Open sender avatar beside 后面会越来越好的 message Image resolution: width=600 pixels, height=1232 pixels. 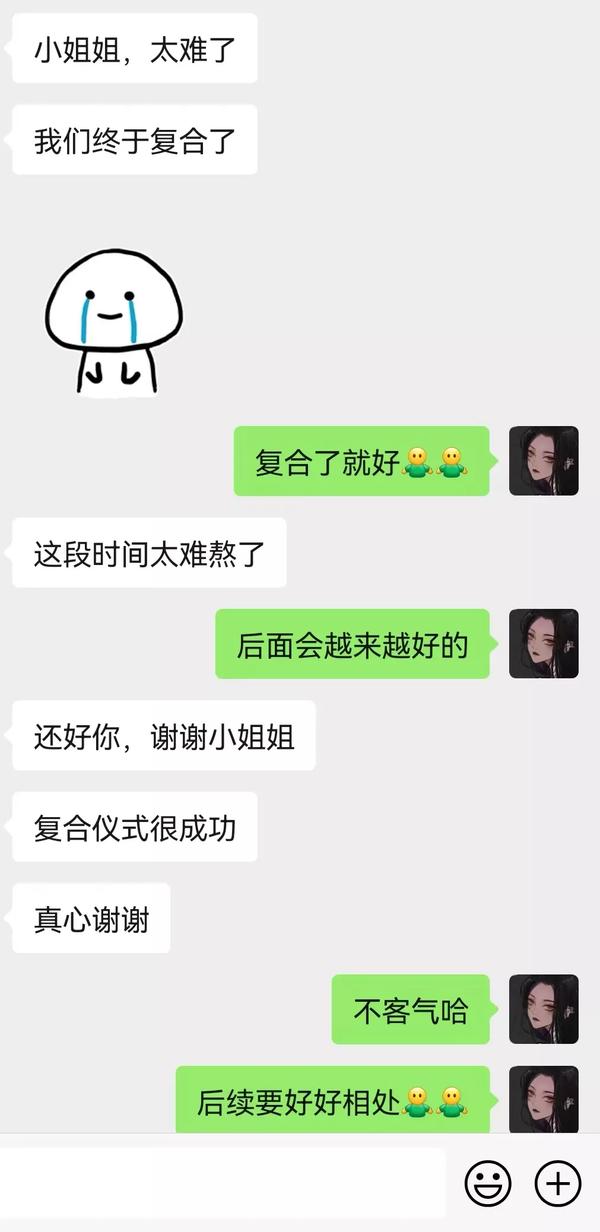(x=544, y=644)
